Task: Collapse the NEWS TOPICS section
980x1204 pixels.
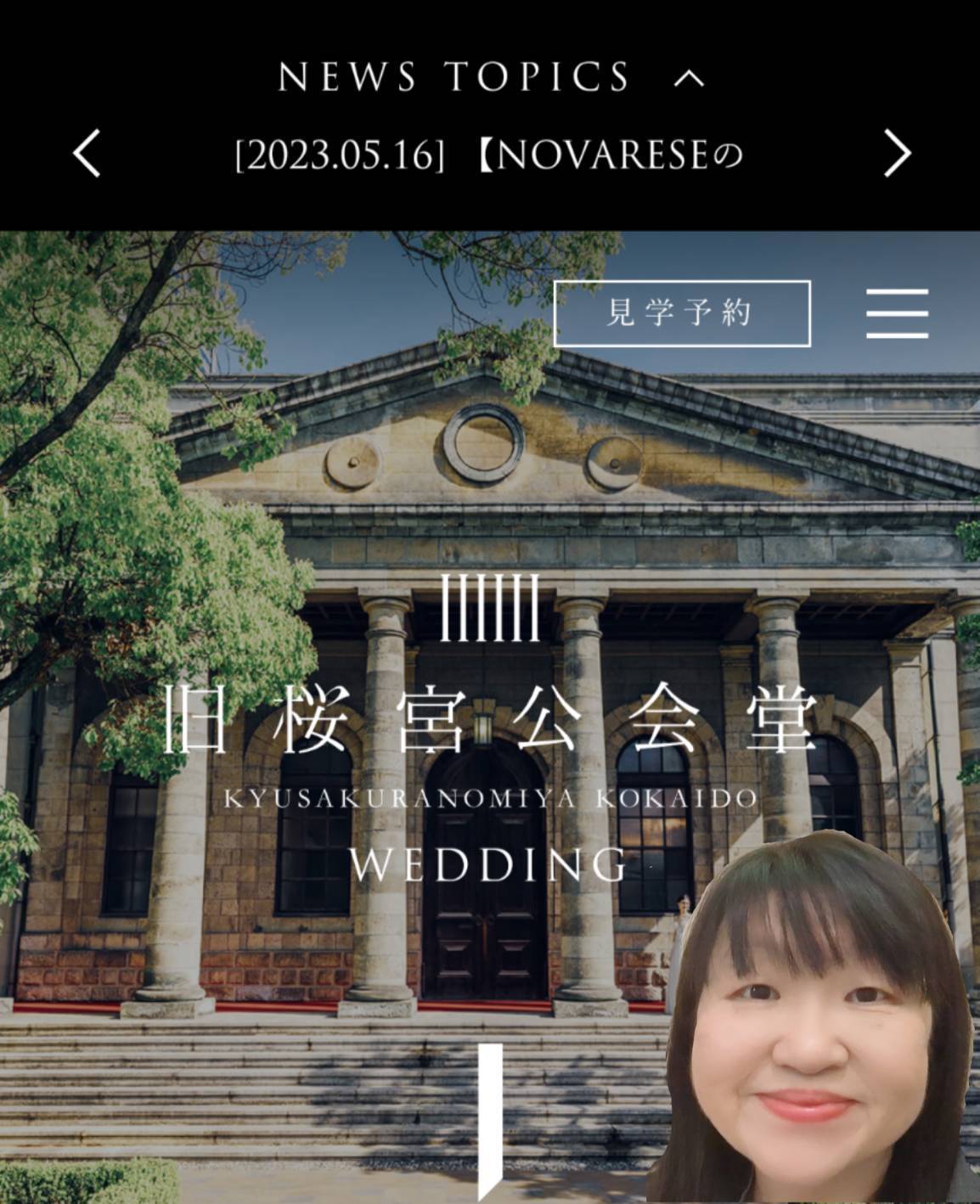Action: (x=689, y=78)
